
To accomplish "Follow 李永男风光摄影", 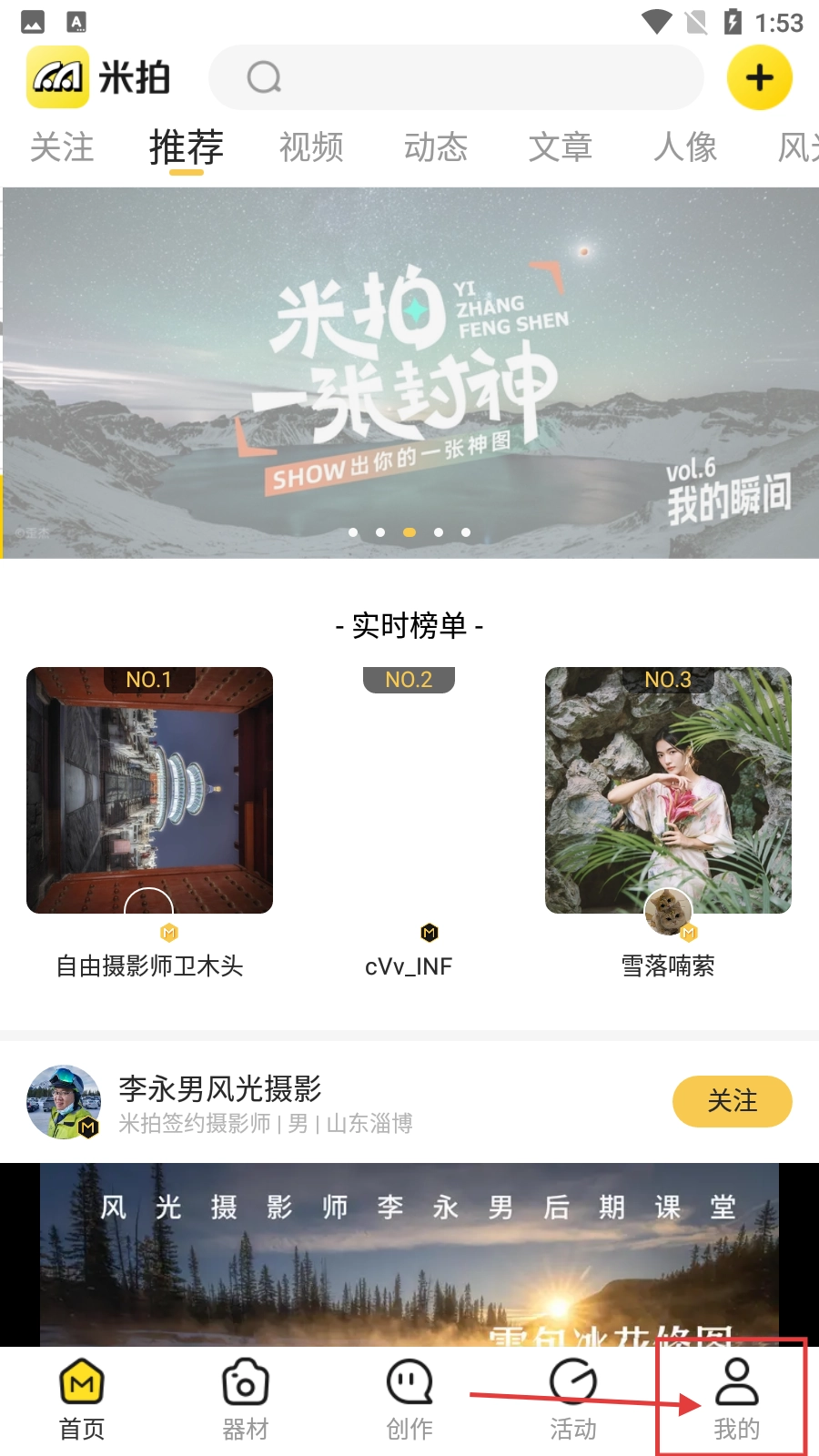I will coord(732,1101).
